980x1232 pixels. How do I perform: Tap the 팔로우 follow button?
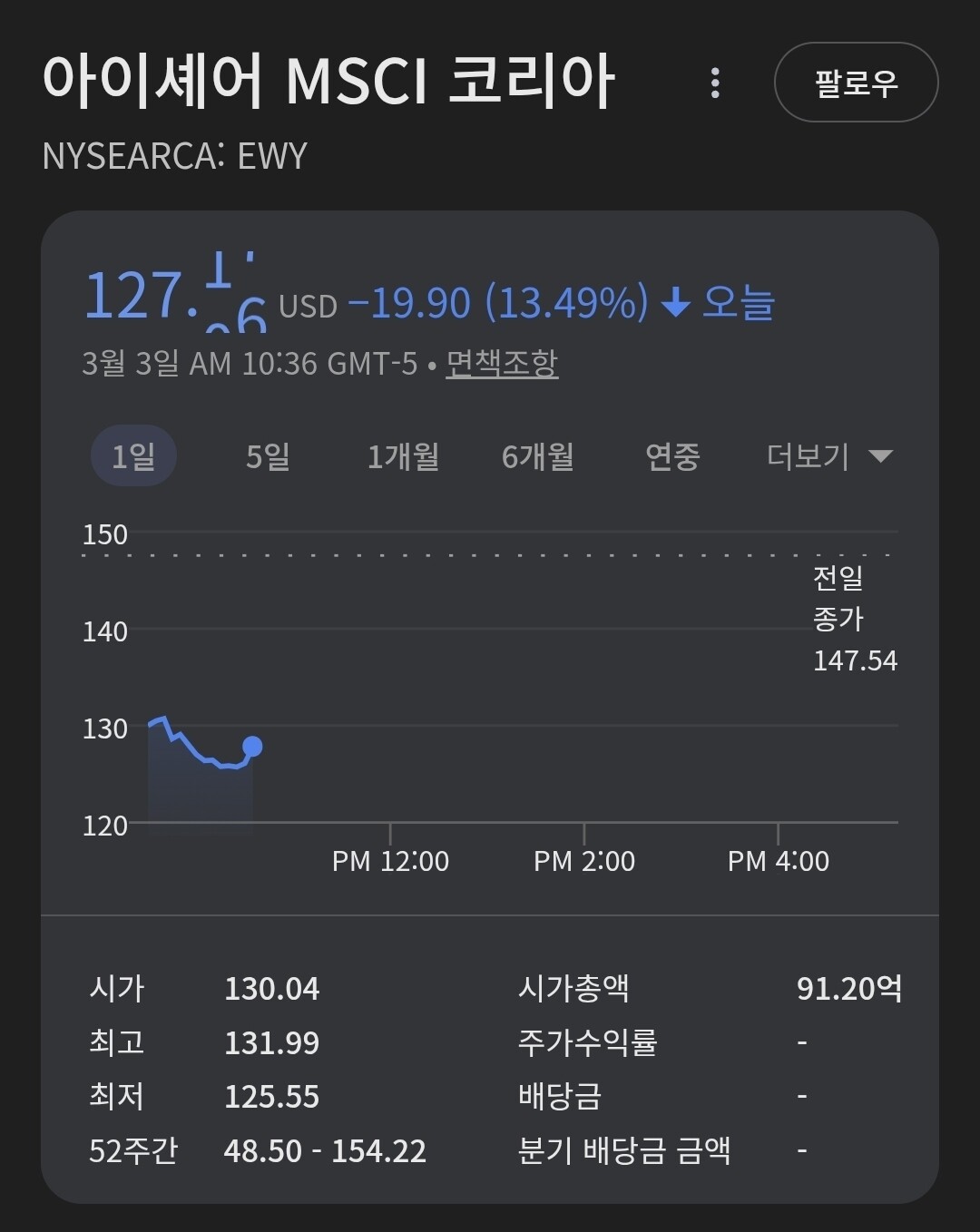coord(856,83)
